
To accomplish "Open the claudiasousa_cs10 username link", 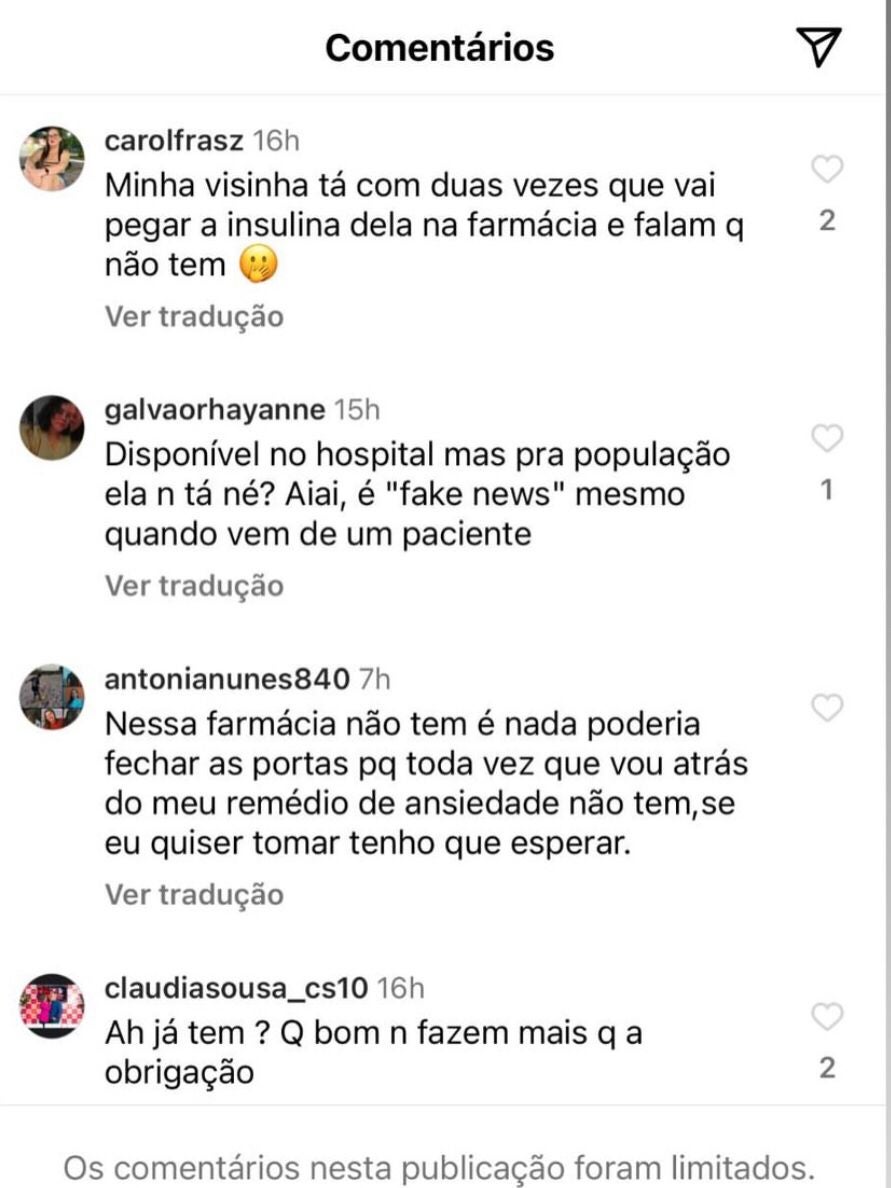I will pos(238,988).
